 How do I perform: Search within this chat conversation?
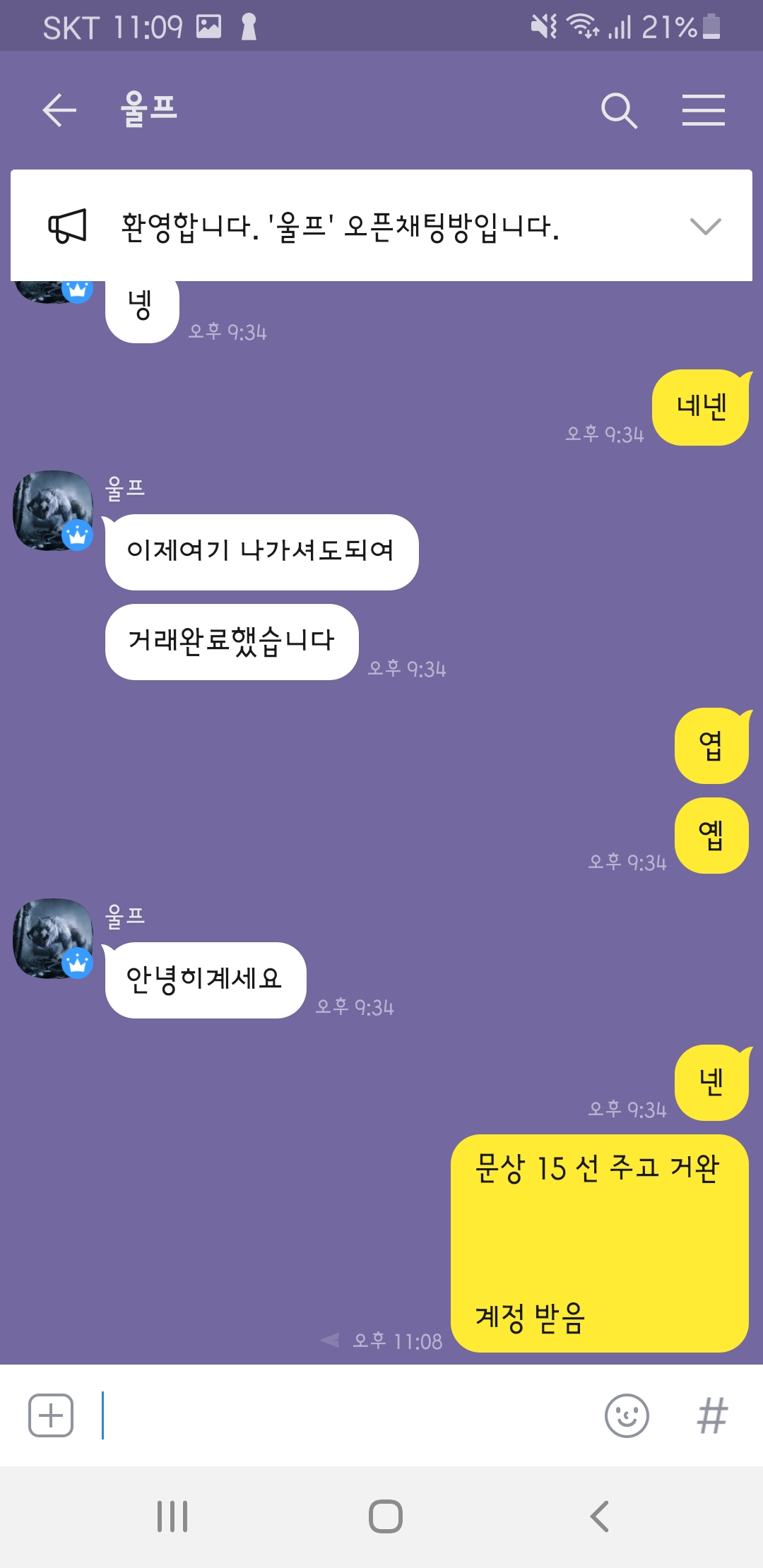tap(619, 110)
